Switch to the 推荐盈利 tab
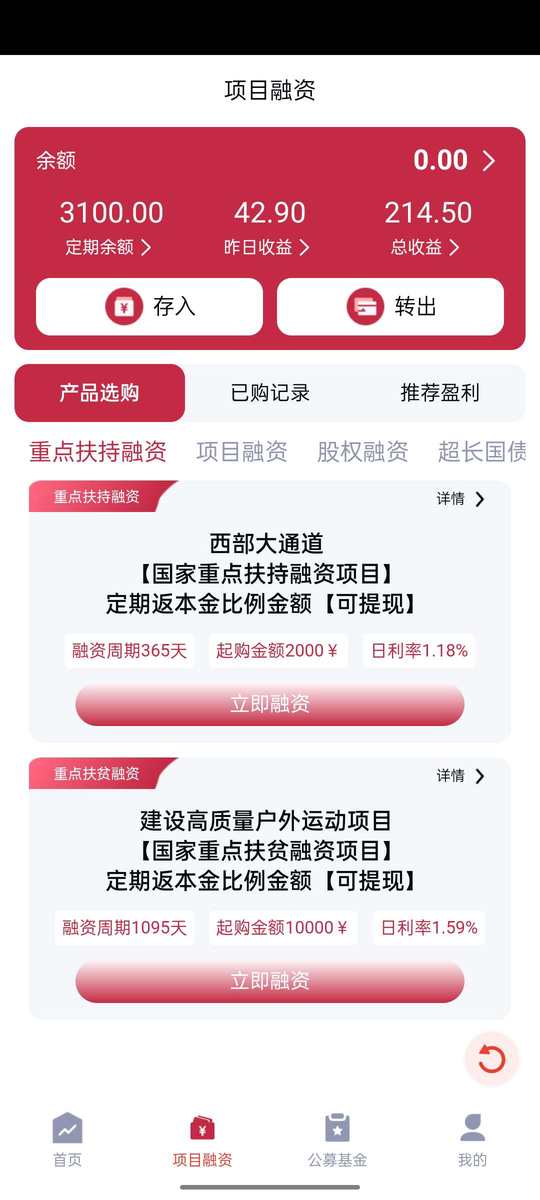 440,393
